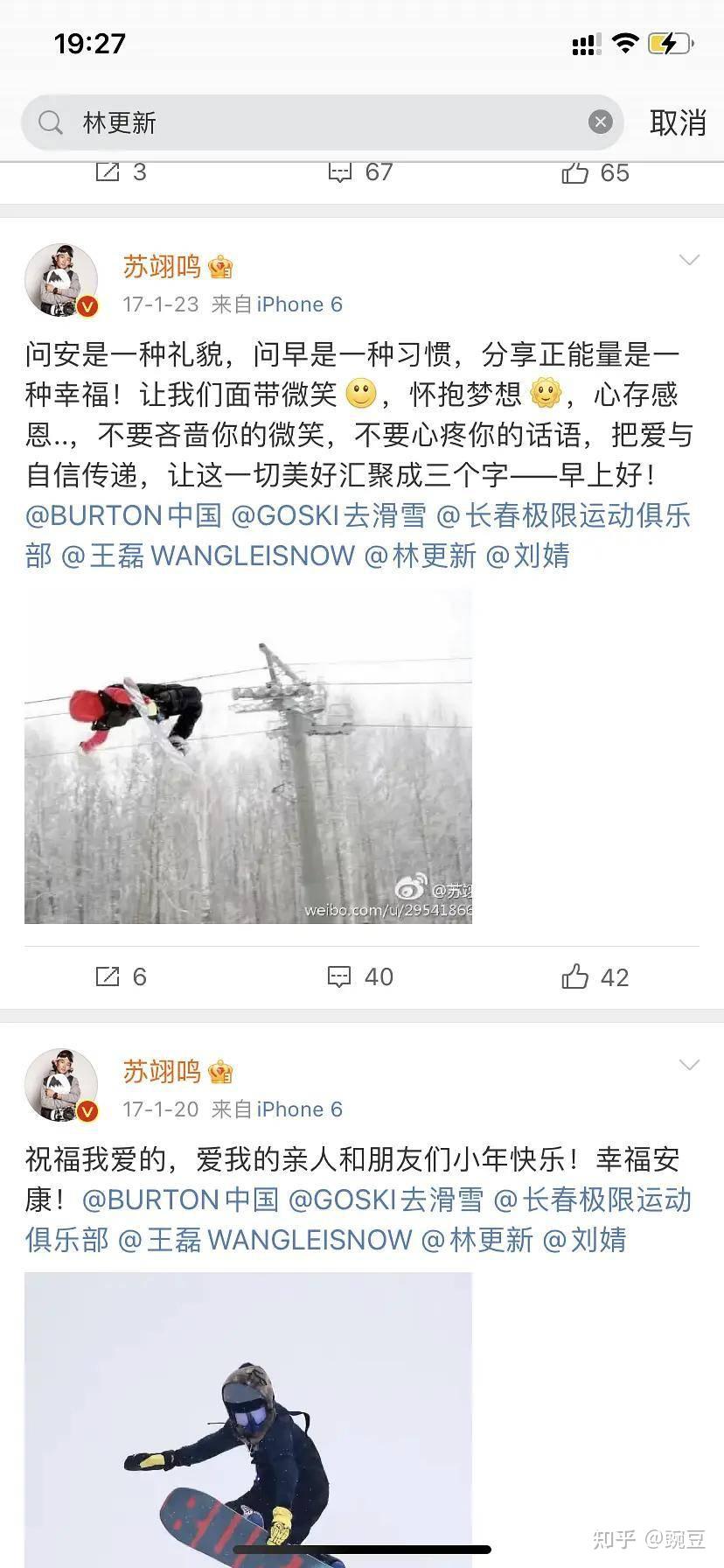The image size is (724, 1568).
Task: Open comments on the post with 67 comments
Action: 341,172
